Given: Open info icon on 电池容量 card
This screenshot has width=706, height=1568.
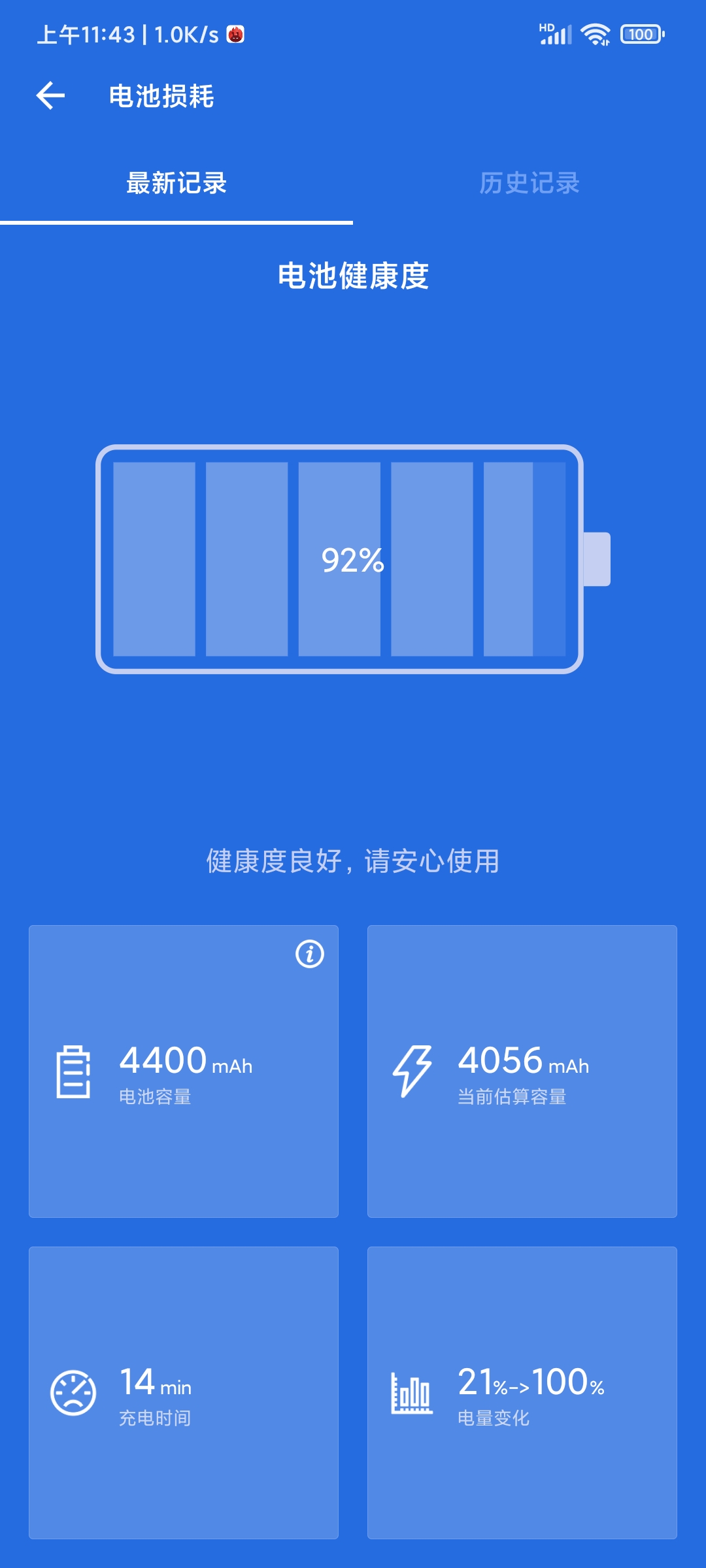Looking at the screenshot, I should coord(310,954).
